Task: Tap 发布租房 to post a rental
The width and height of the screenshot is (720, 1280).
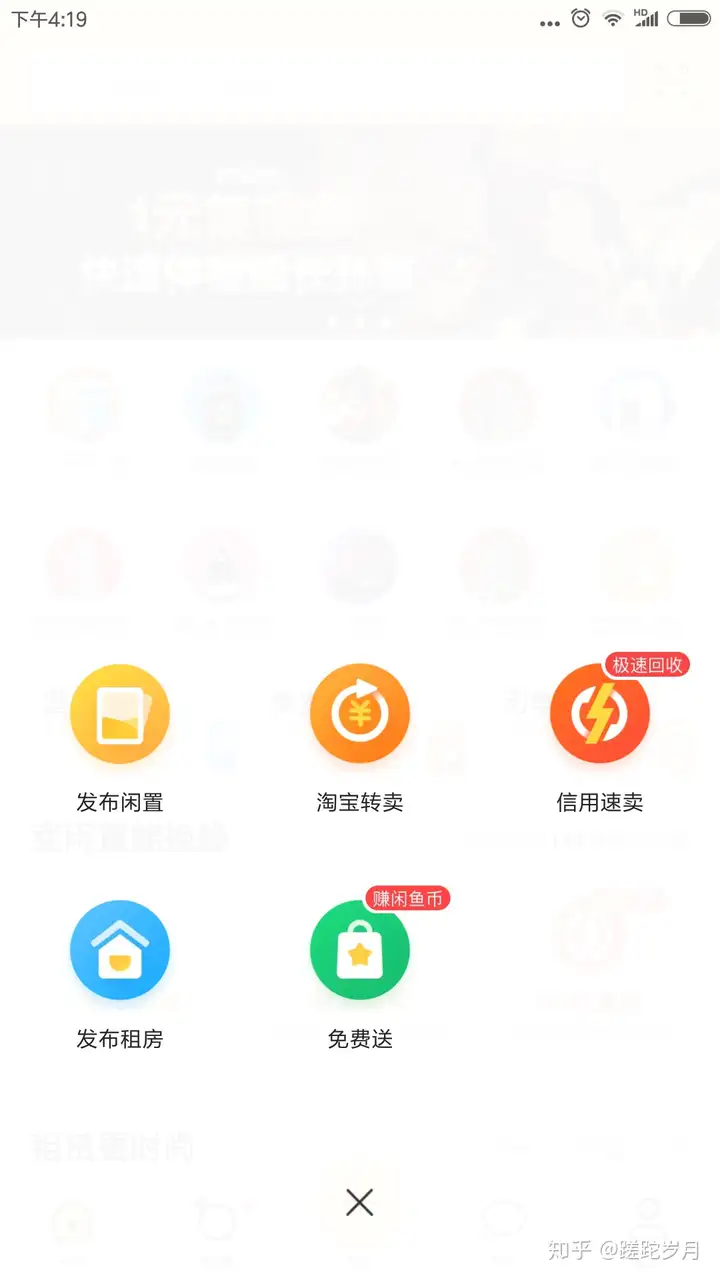Action: point(120,950)
